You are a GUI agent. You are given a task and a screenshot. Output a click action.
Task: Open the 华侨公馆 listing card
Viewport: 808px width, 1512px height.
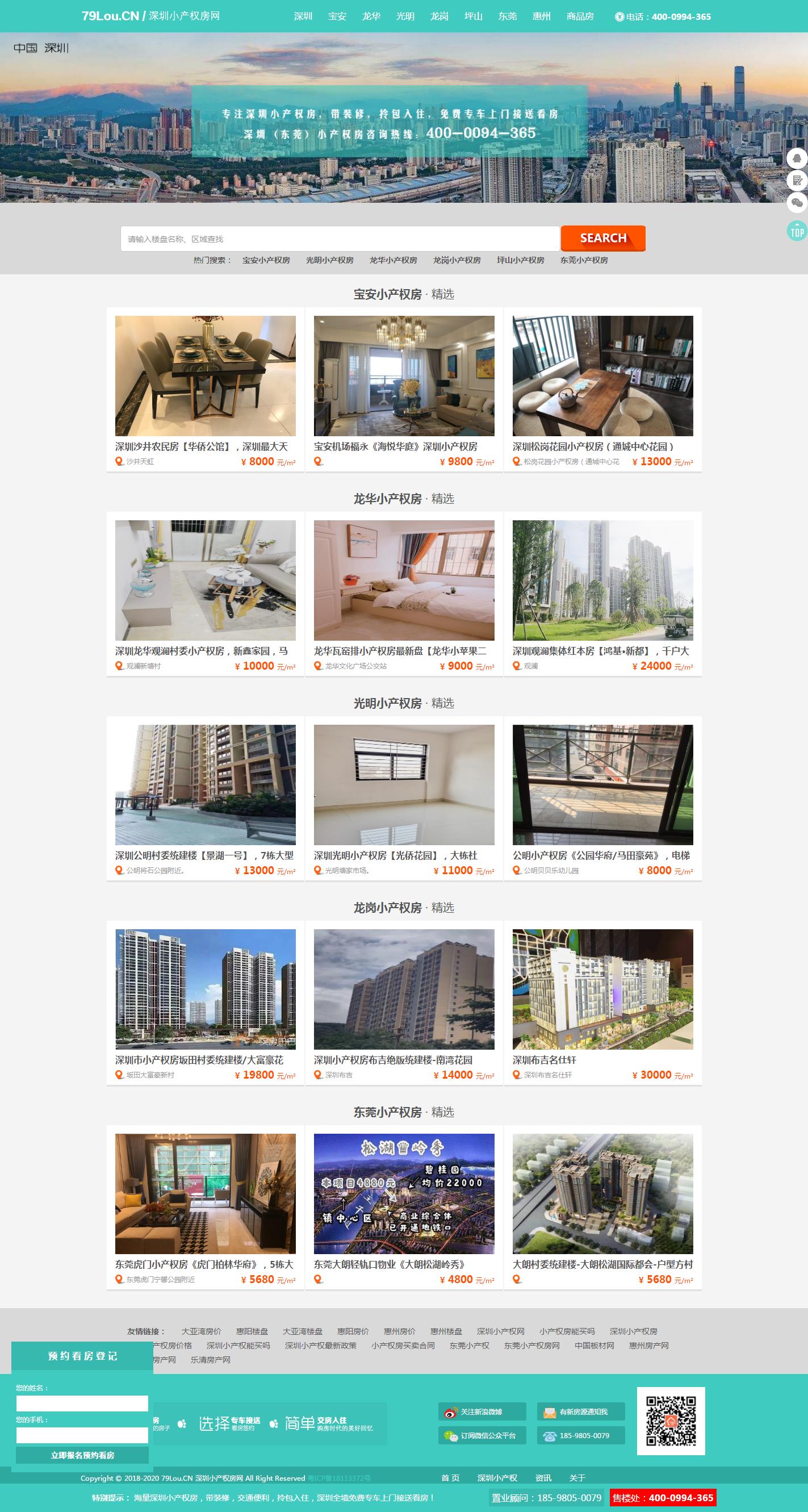205,389
